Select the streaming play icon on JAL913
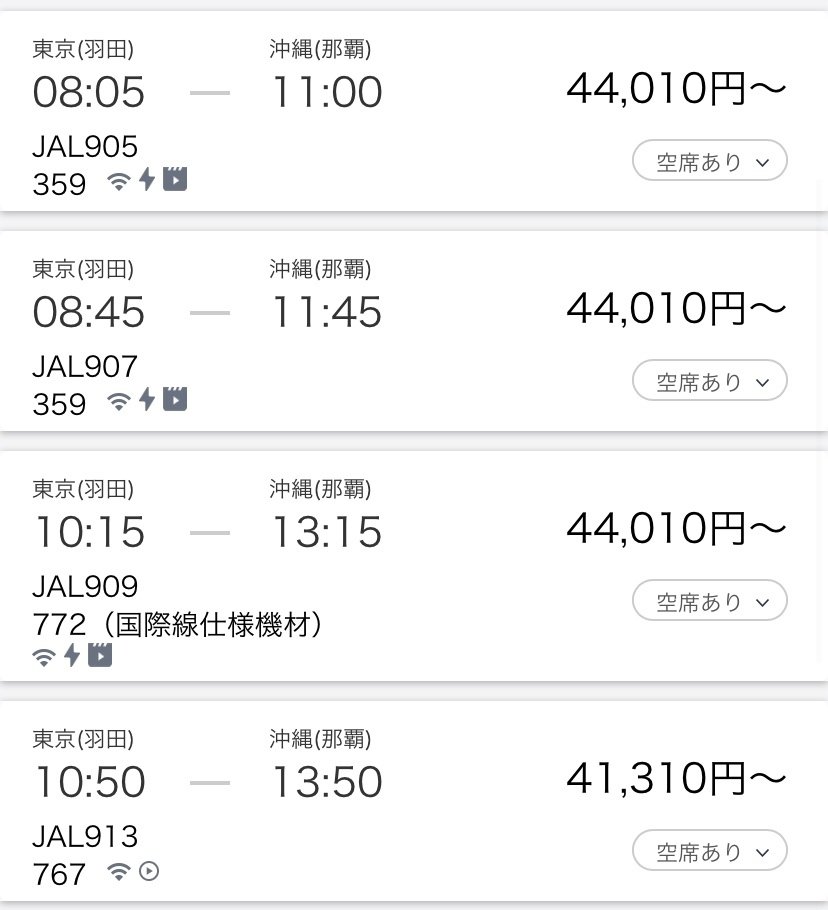This screenshot has height=910, width=828. pyautogui.click(x=147, y=872)
